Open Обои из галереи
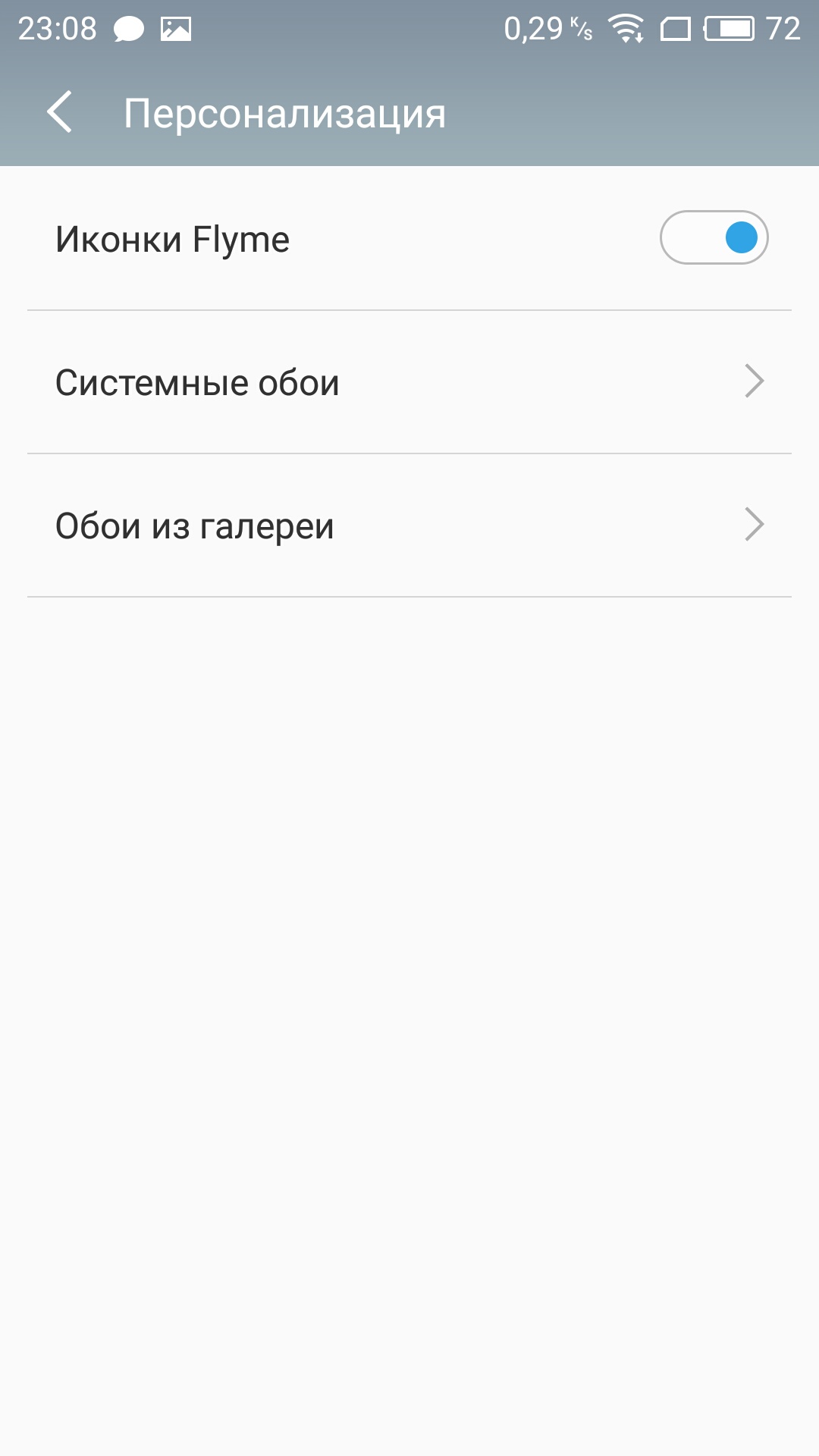Image resolution: width=819 pixels, height=1456 pixels. click(x=409, y=526)
